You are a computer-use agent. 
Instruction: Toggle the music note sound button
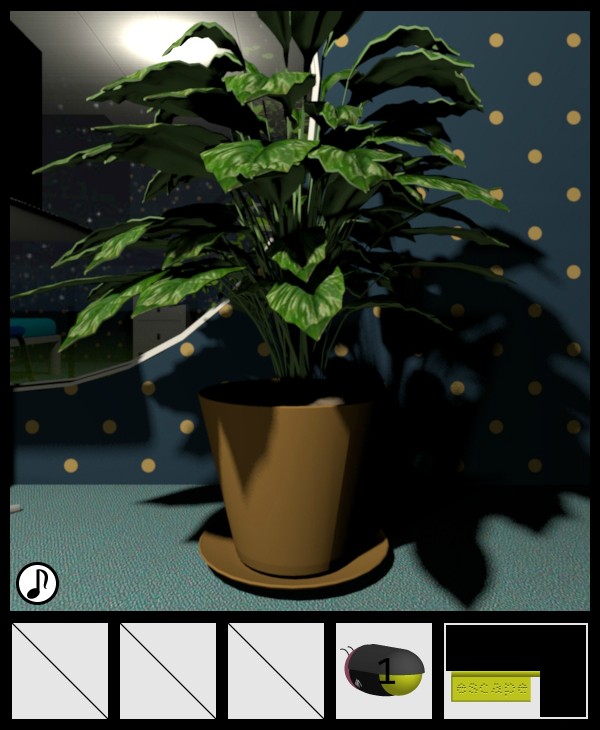point(37,583)
